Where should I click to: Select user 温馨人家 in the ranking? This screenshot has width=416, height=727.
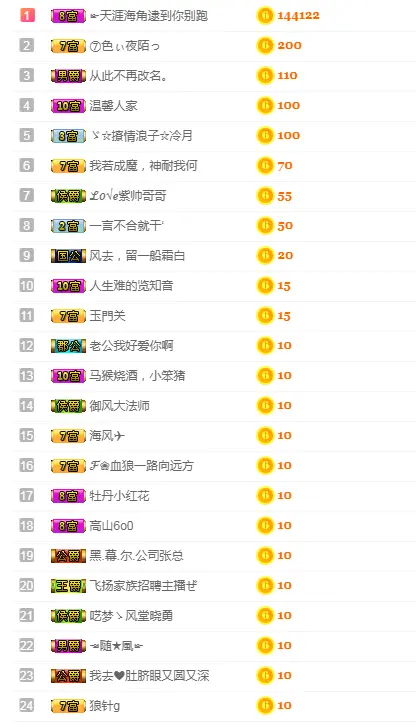pos(113,106)
